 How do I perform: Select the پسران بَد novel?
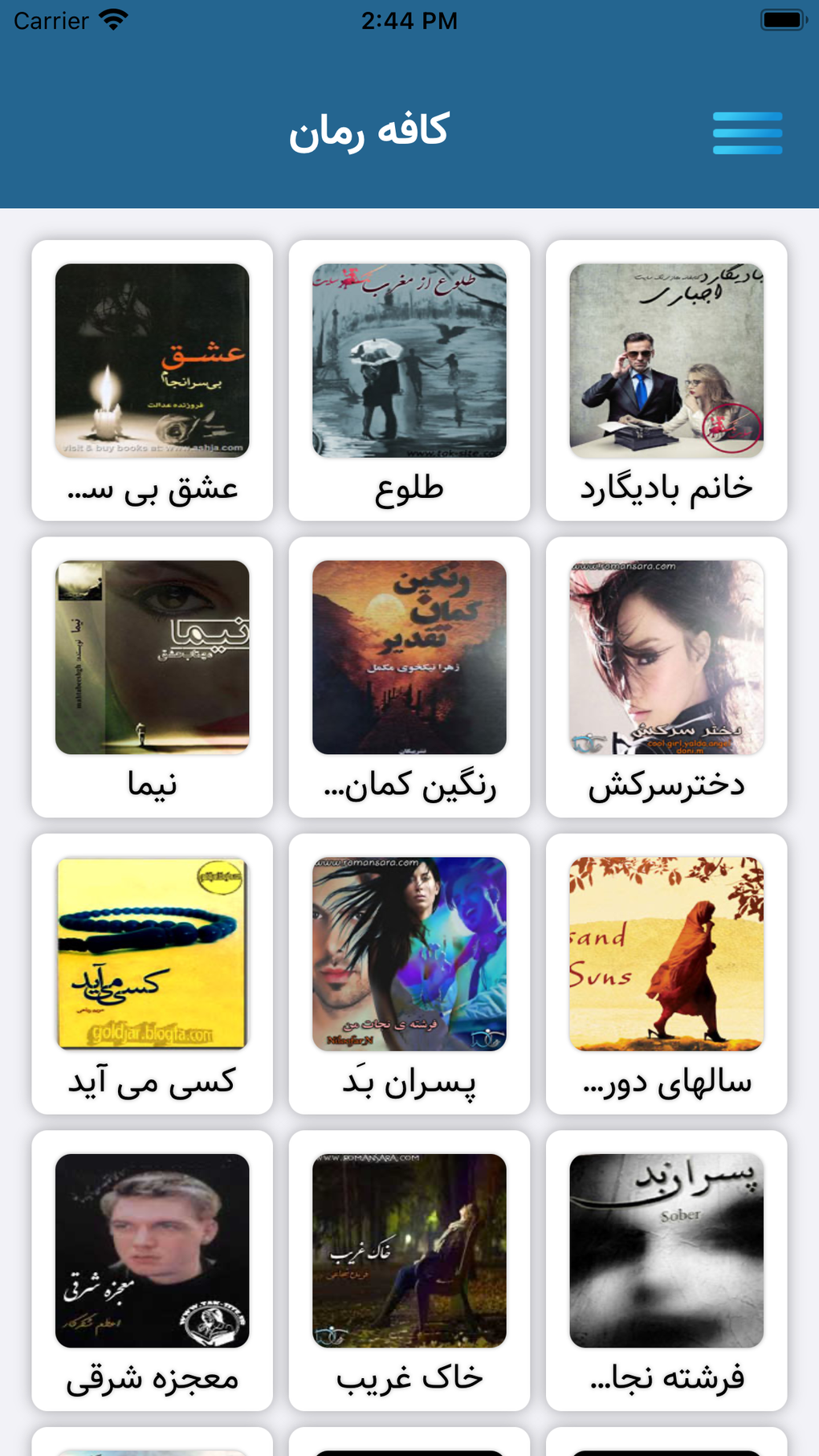[x=409, y=973]
